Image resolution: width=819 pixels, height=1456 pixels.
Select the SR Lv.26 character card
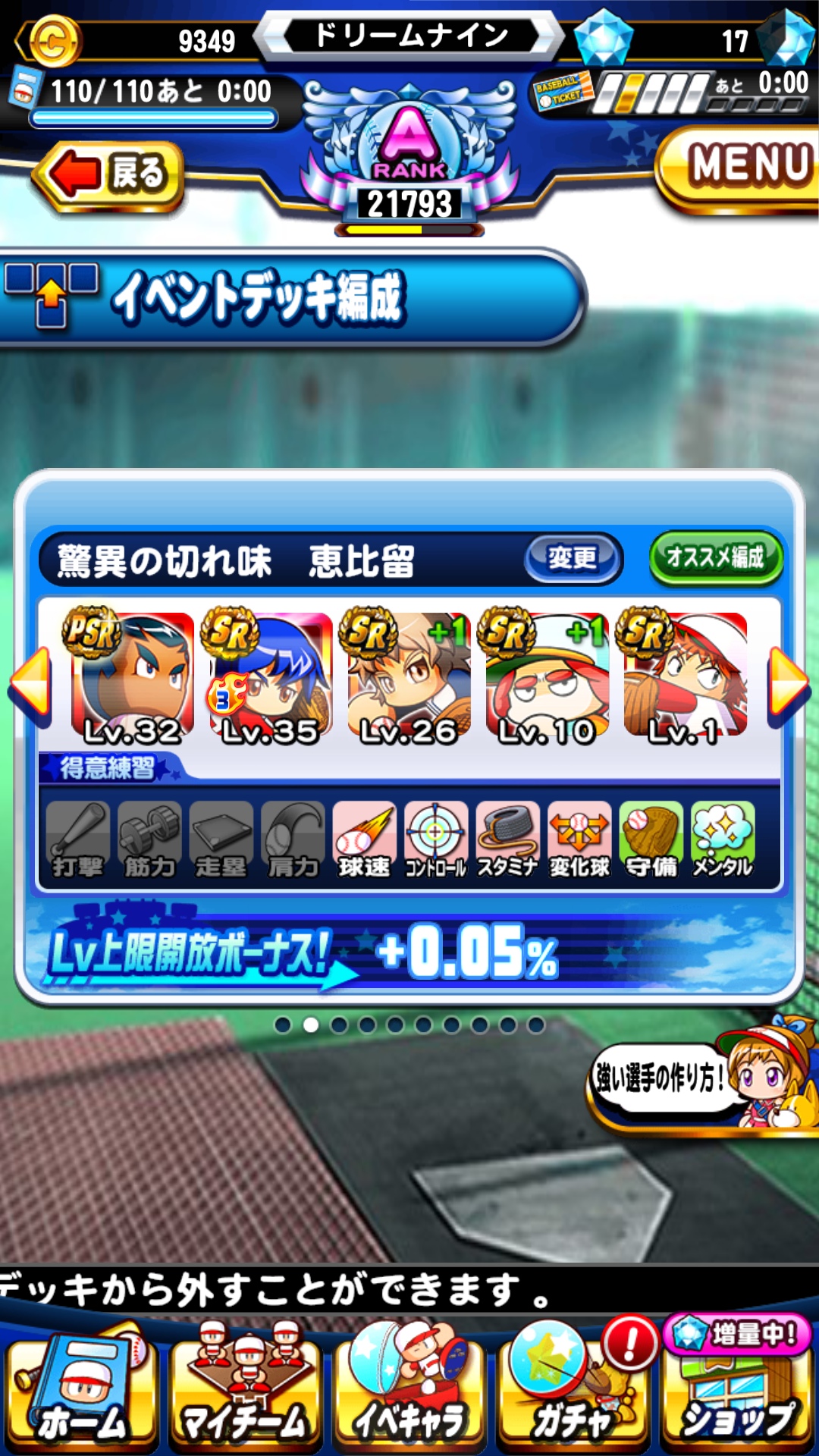click(x=408, y=676)
